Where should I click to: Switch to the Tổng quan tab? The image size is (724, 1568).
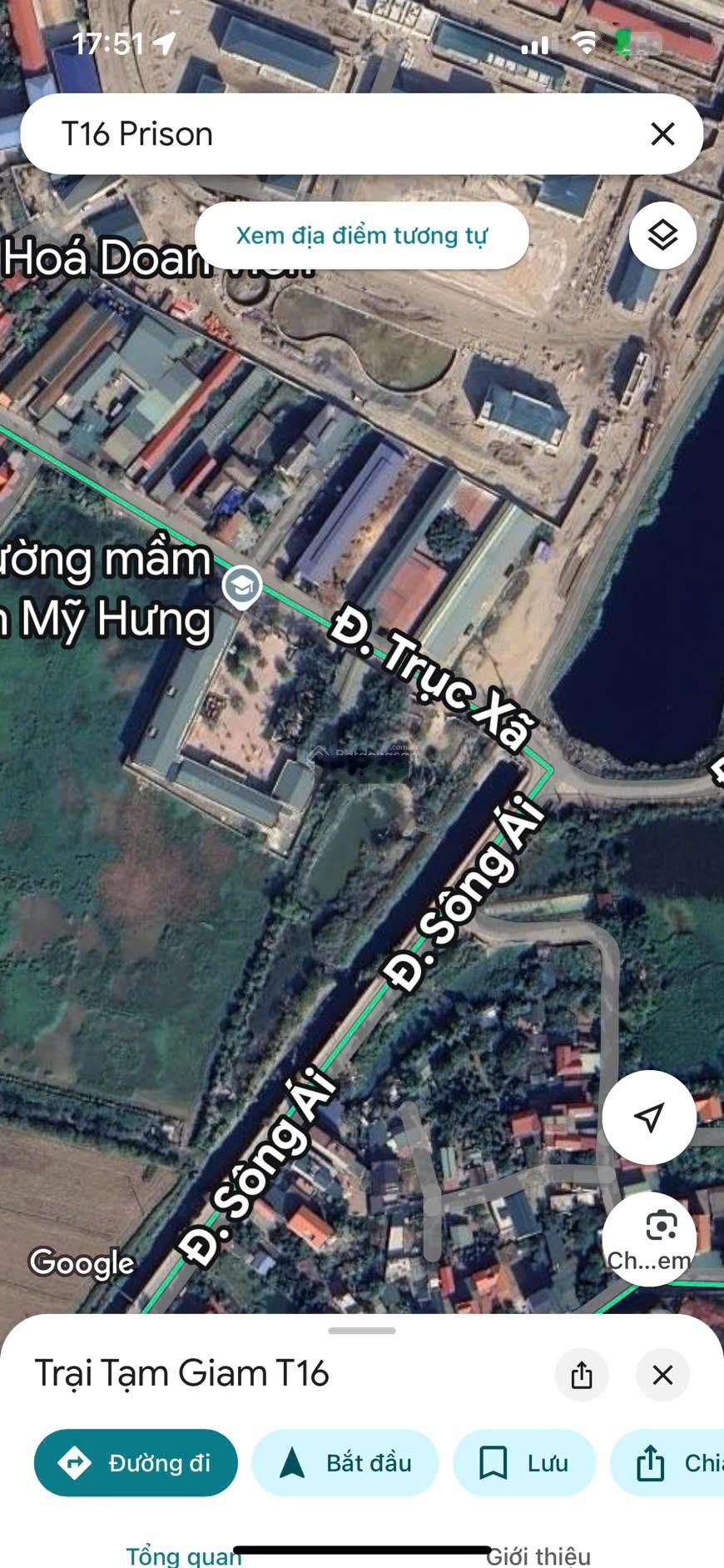[x=183, y=1556]
